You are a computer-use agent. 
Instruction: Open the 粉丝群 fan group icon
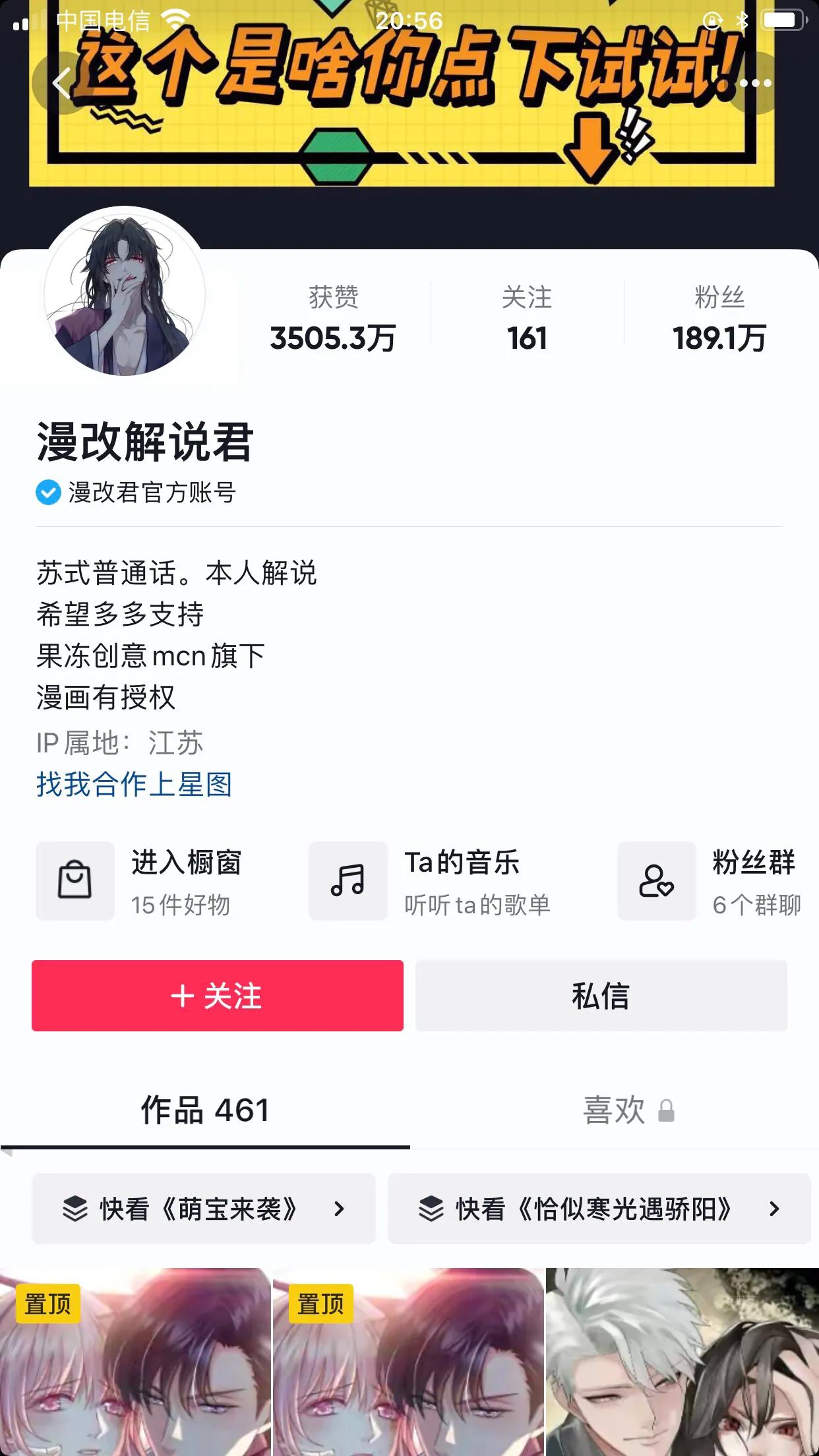pyautogui.click(x=656, y=882)
